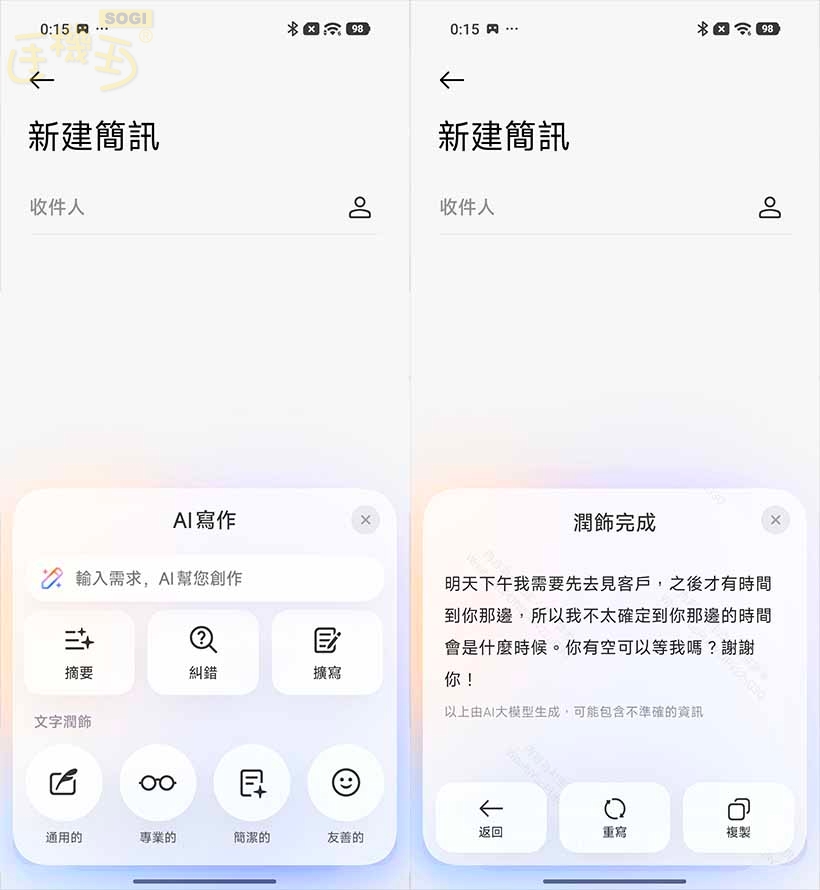The height and width of the screenshot is (890, 820).
Task: Select the 摘要 summary AI tool
Action: point(80,652)
